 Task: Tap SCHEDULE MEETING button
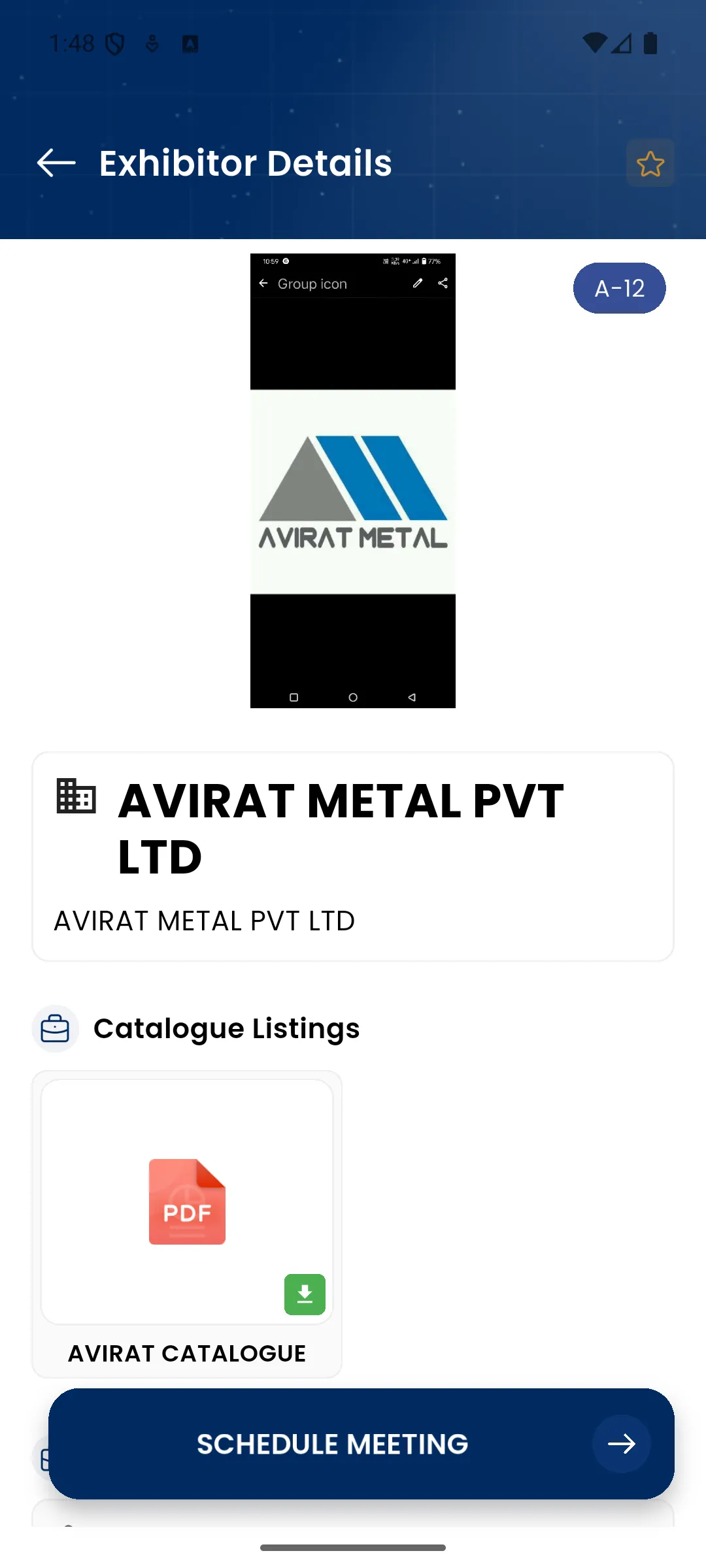click(x=361, y=1444)
